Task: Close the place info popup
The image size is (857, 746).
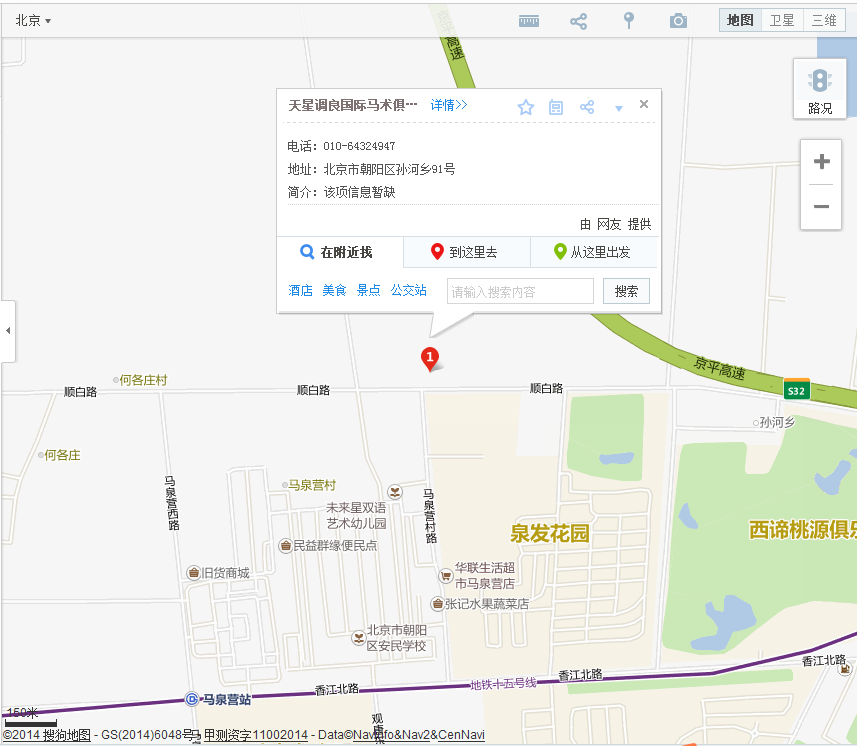Action: coord(644,104)
